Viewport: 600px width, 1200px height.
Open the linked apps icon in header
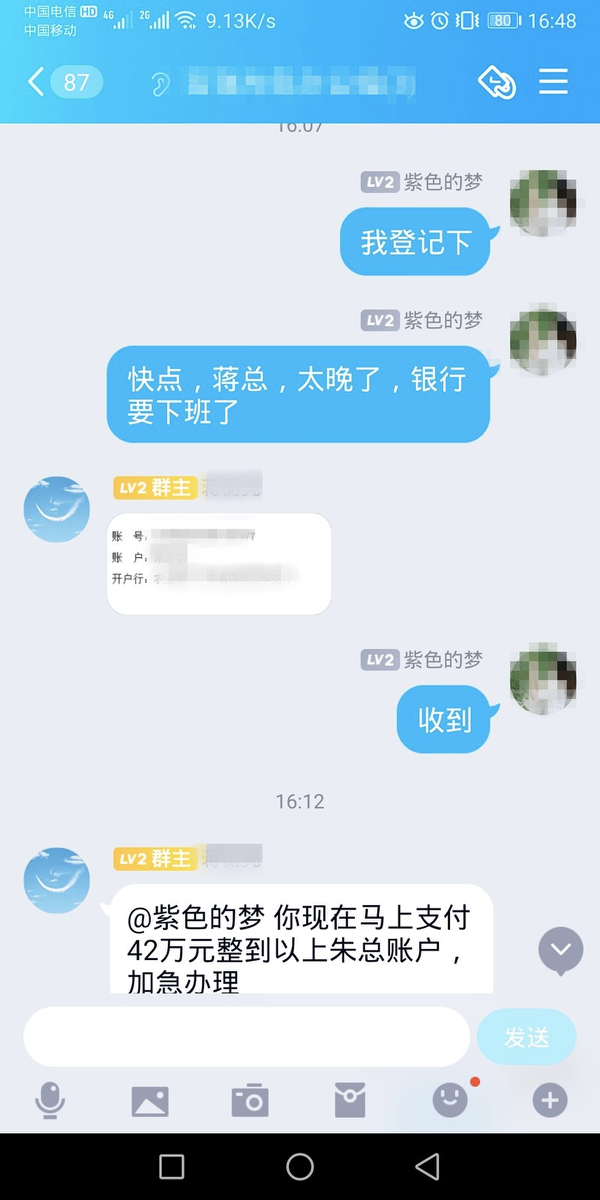(x=497, y=82)
